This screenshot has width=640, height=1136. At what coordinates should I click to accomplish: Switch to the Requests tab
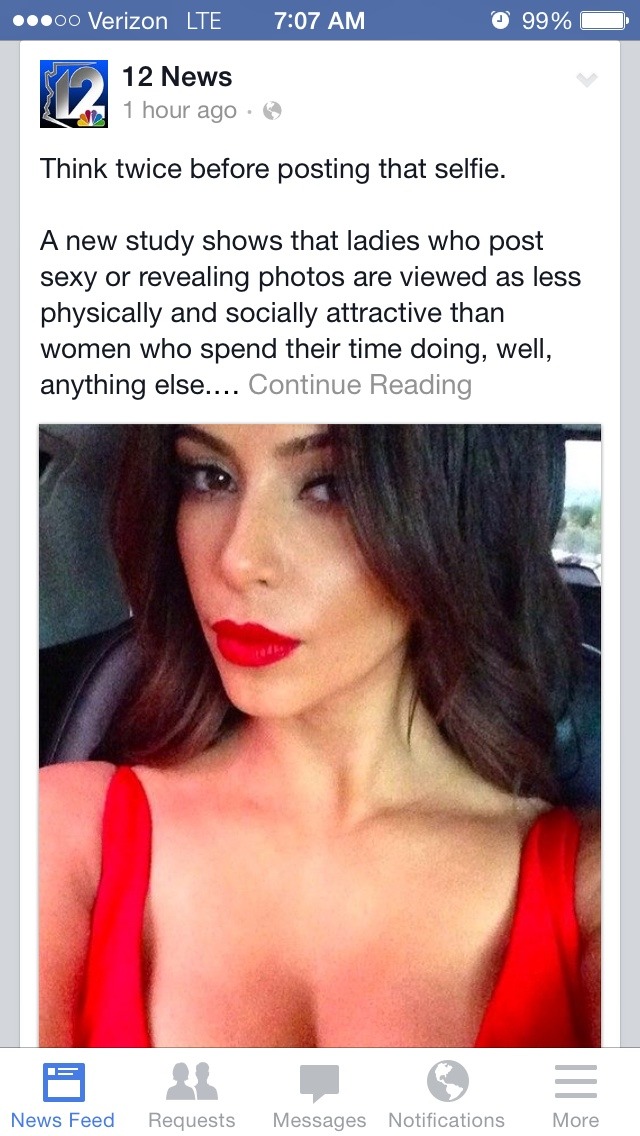tap(191, 1095)
